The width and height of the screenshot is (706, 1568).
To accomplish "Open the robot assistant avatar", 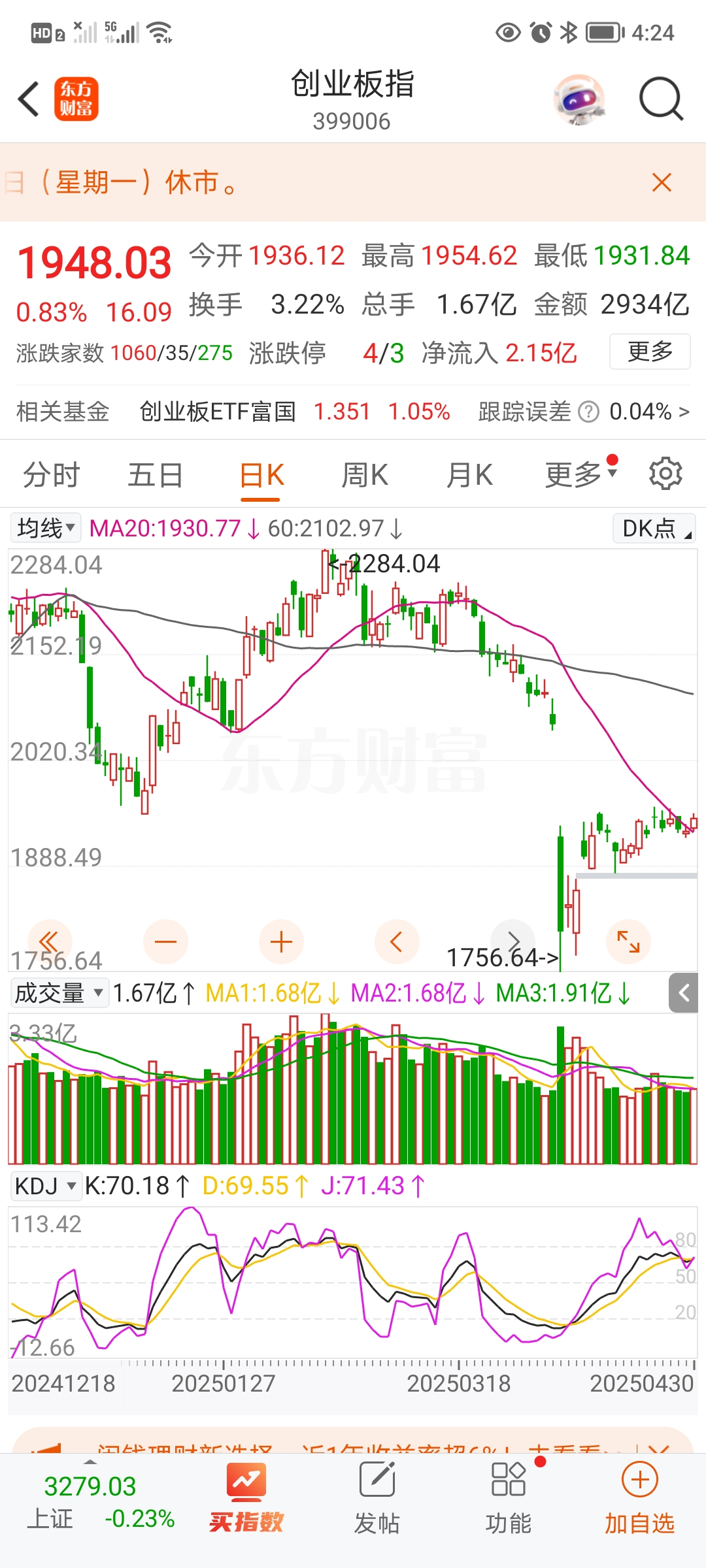I will pos(579,99).
